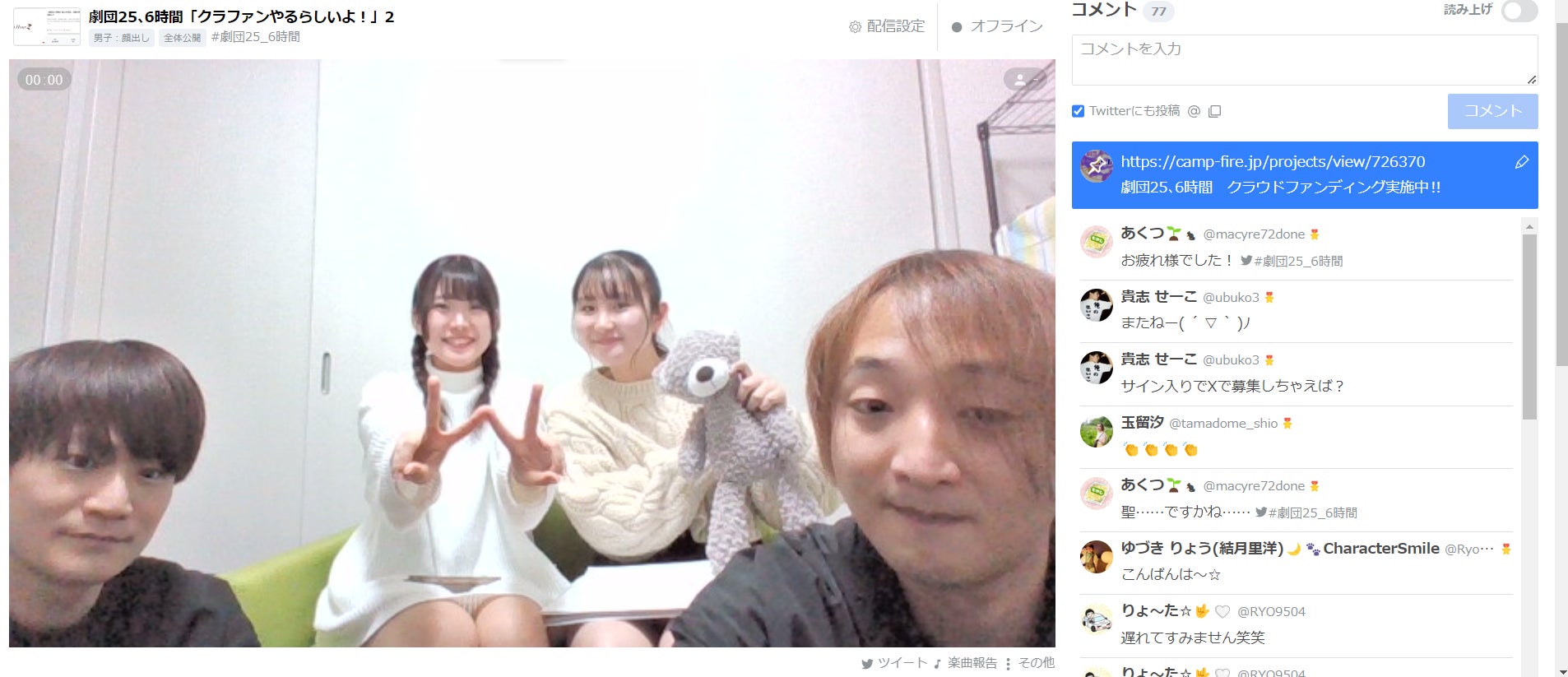1568x677 pixels.
Task: Tweet this stream via ツイート
Action: coord(894,663)
